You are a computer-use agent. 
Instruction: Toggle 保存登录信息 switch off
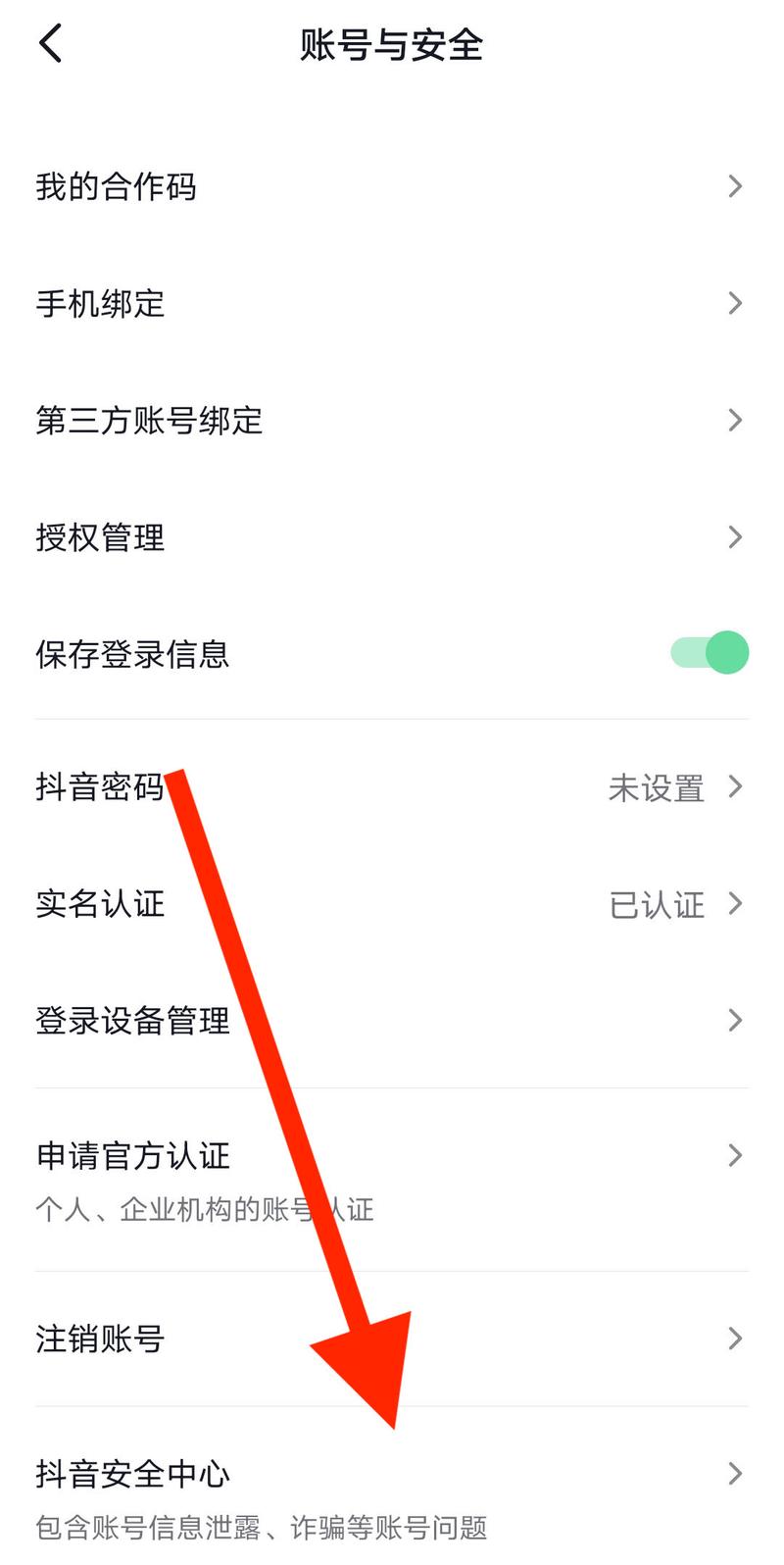[x=710, y=653]
